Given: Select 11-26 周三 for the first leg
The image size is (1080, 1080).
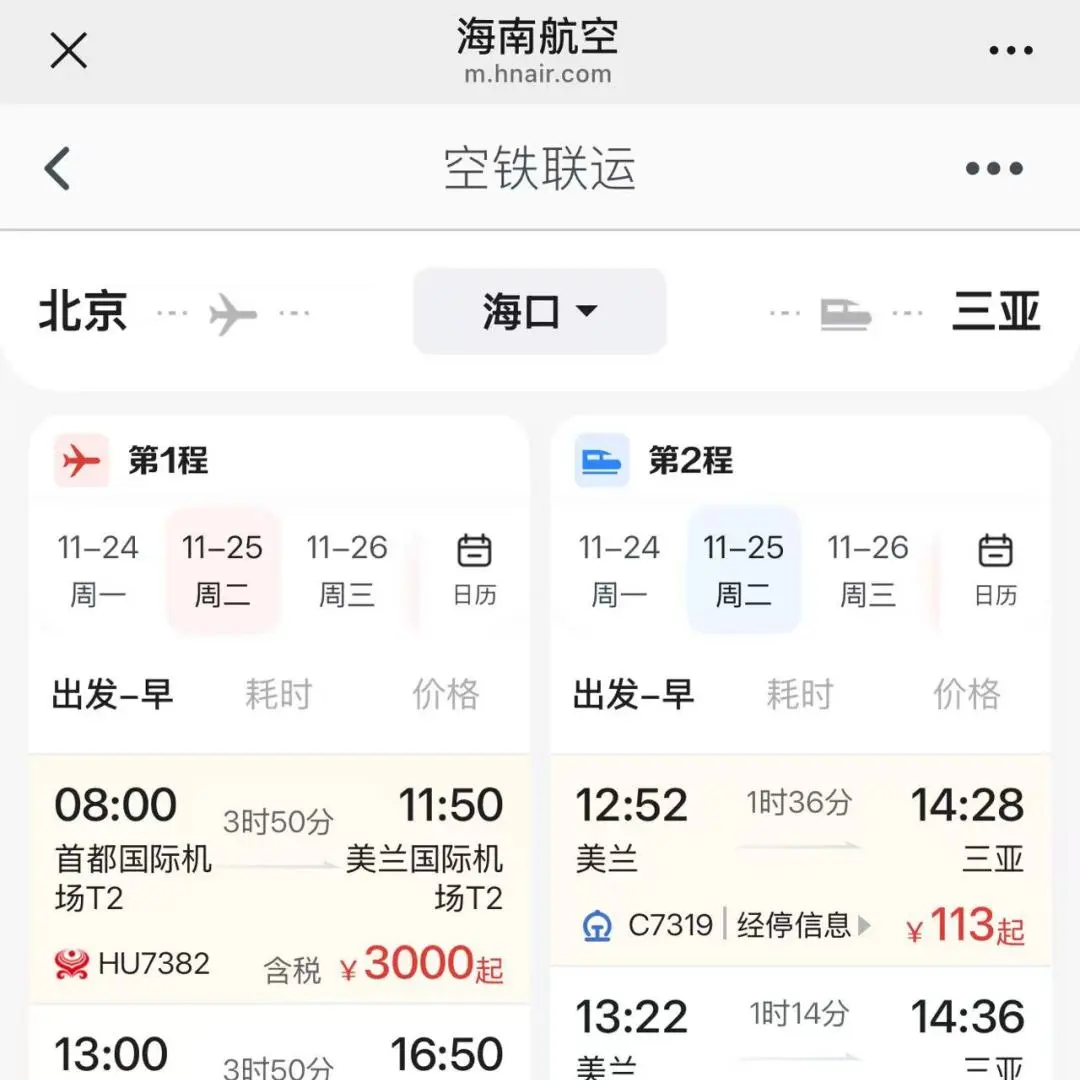Looking at the screenshot, I should pos(347,570).
